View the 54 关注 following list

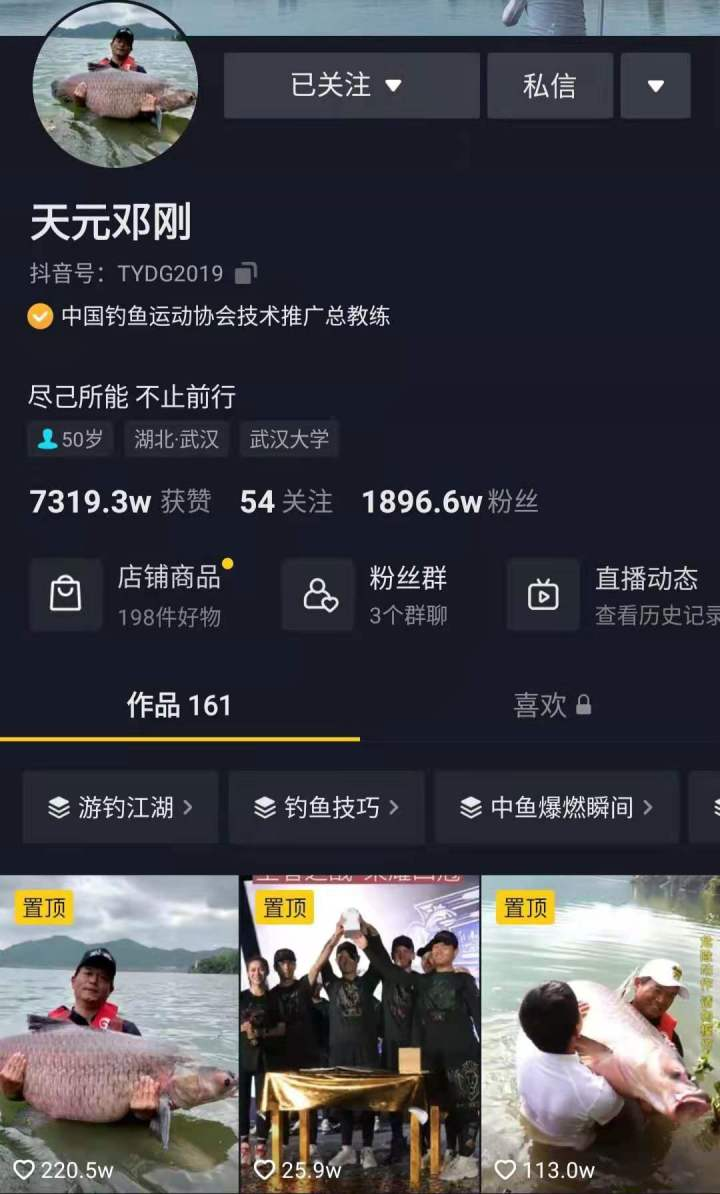[x=286, y=502]
